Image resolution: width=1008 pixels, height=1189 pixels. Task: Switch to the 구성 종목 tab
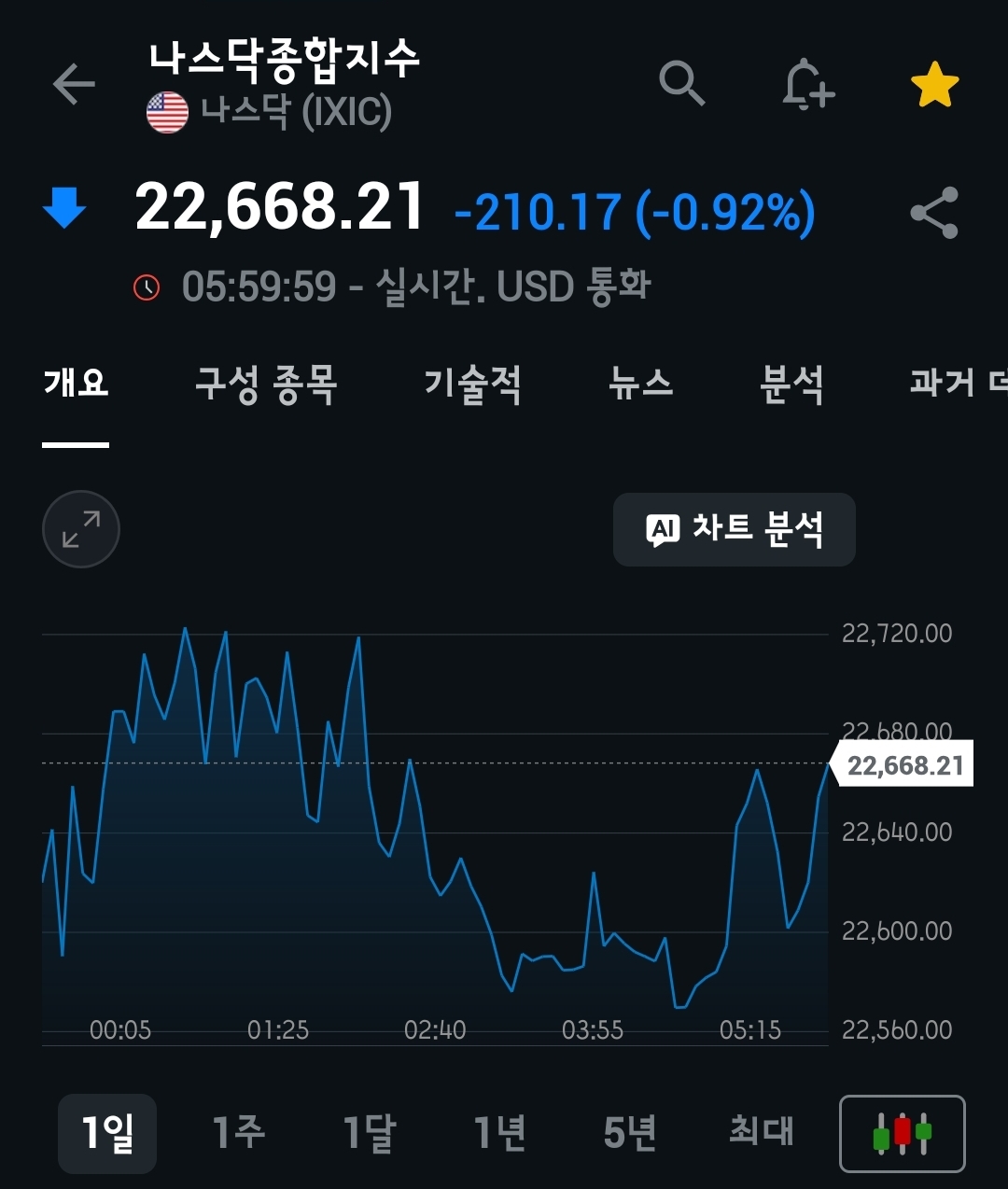[x=266, y=384]
